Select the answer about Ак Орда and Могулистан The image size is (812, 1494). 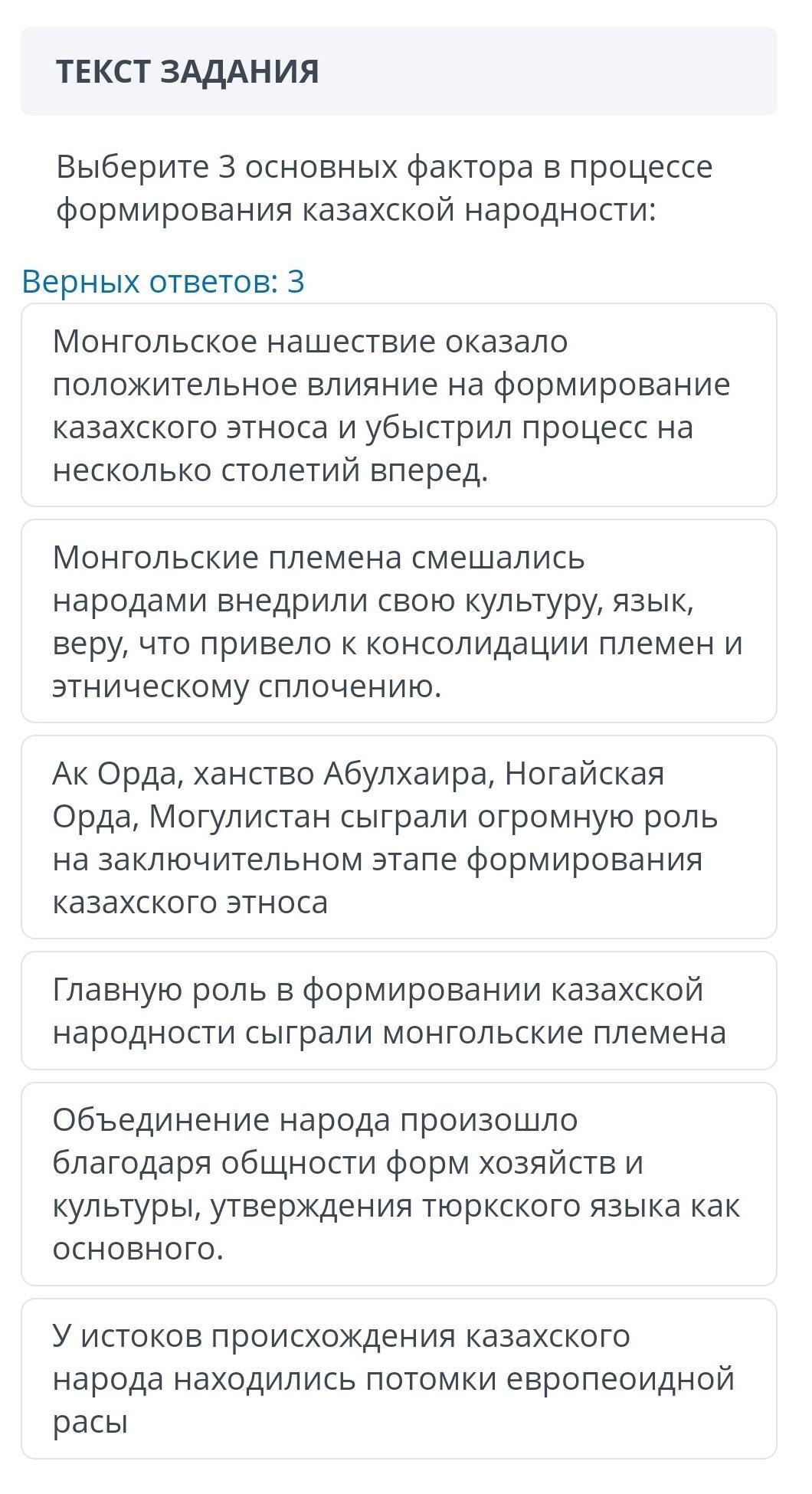[x=398, y=837]
